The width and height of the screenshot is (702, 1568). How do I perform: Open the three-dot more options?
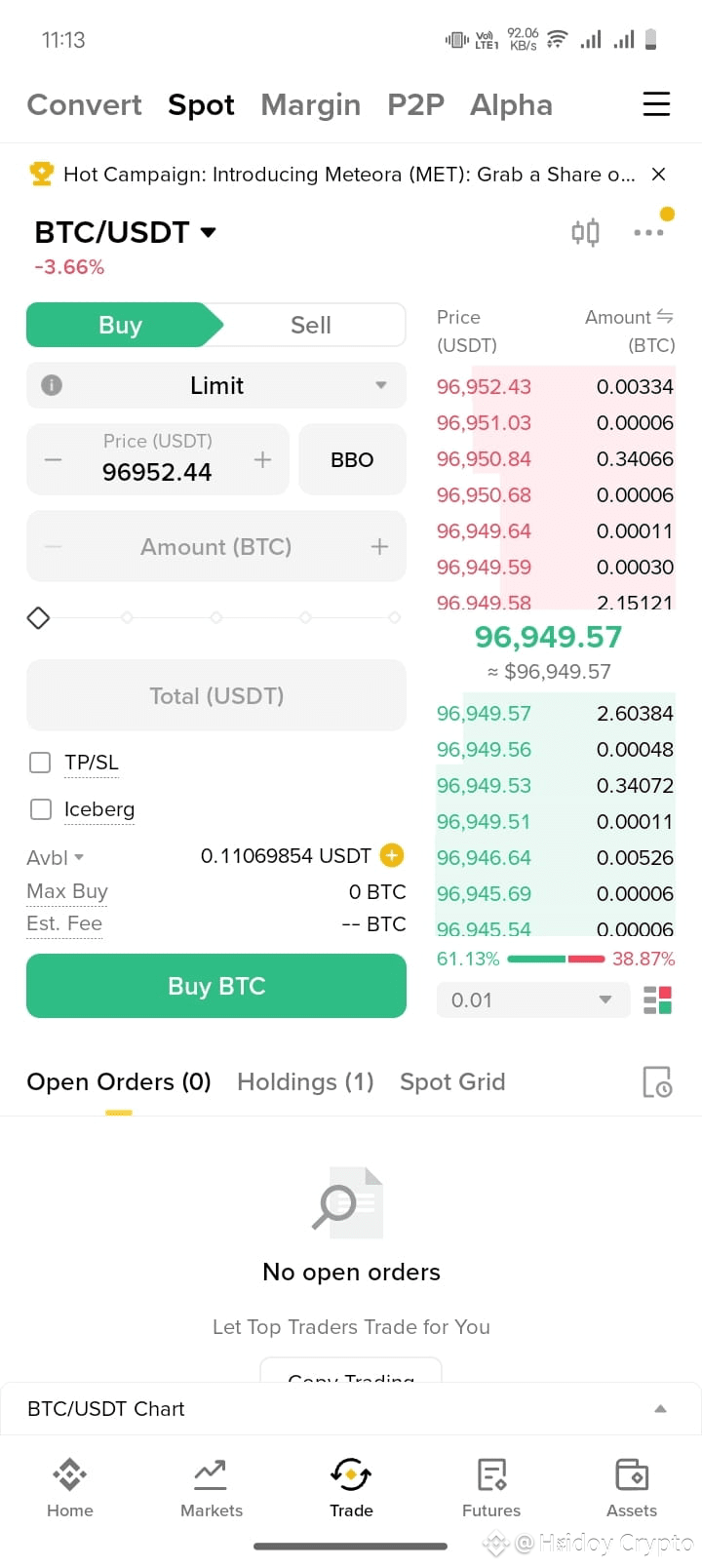648,232
